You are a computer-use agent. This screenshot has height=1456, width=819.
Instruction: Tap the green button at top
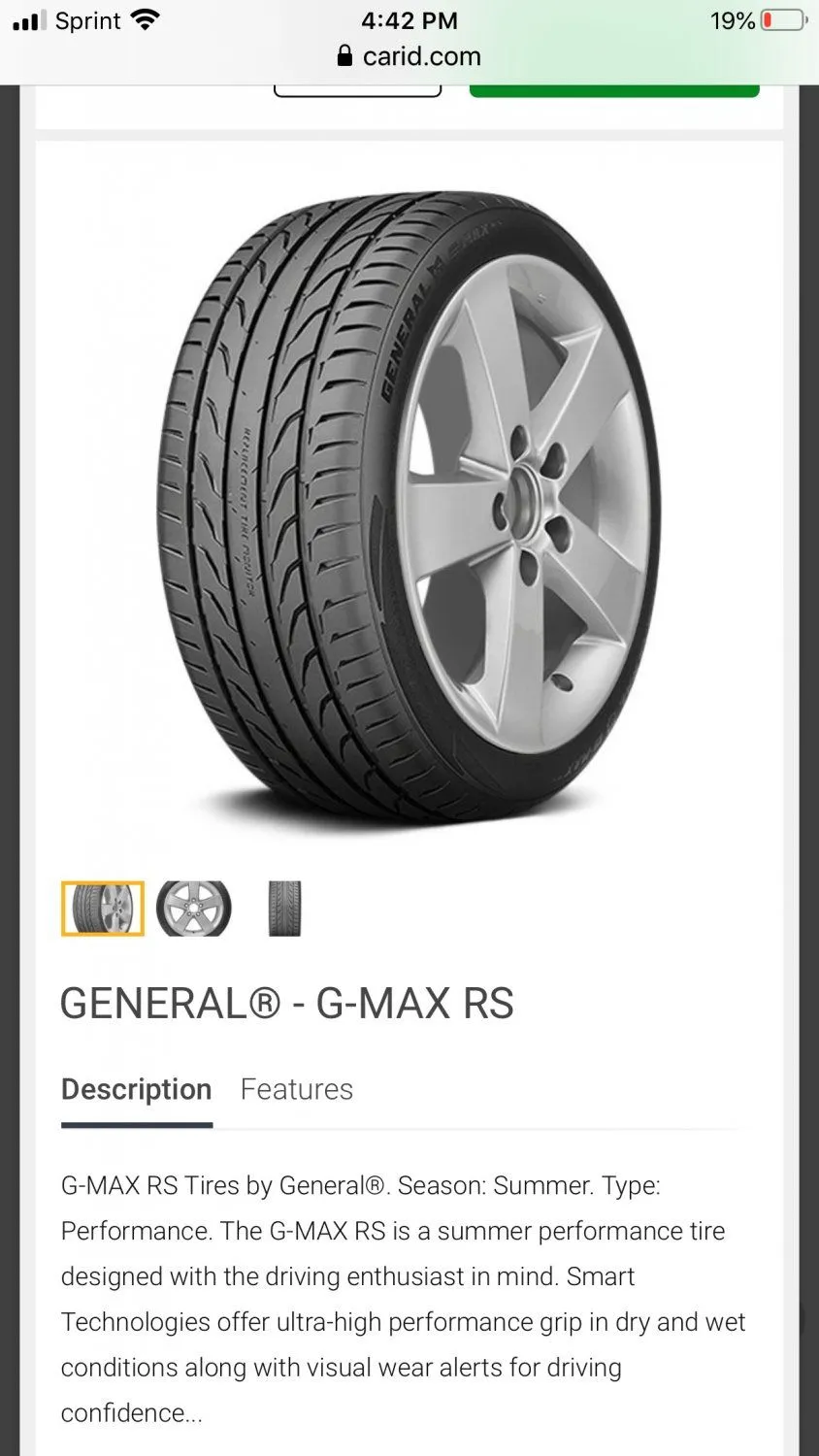click(613, 90)
